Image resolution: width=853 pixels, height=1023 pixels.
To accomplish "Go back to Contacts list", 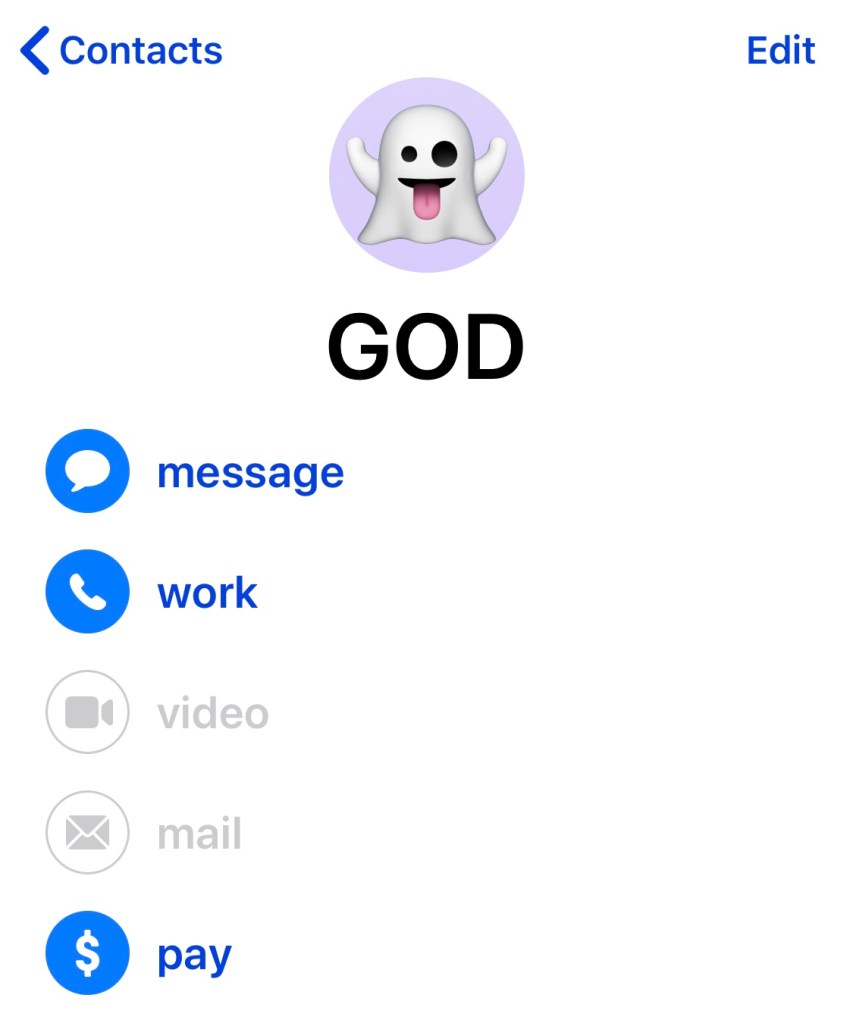I will coord(122,50).
